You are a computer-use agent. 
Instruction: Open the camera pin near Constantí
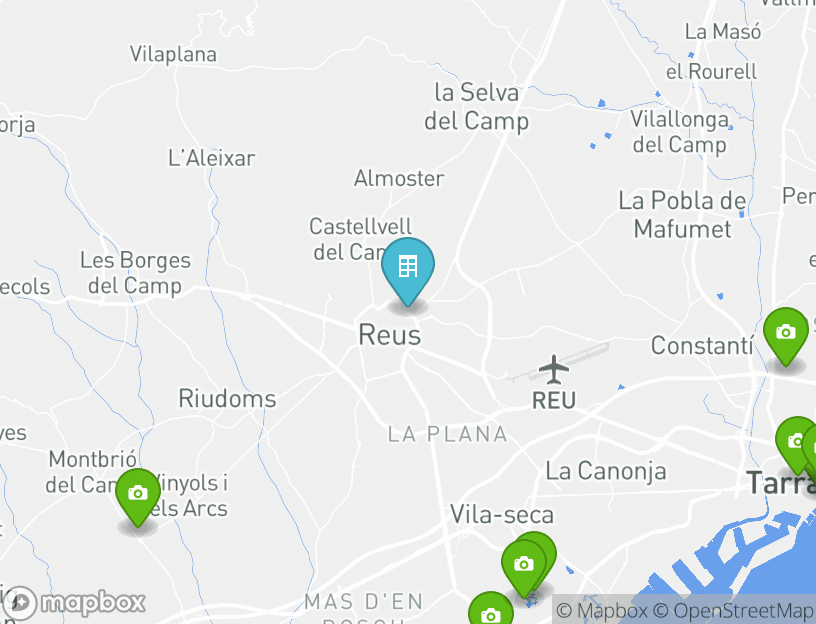pyautogui.click(x=786, y=334)
